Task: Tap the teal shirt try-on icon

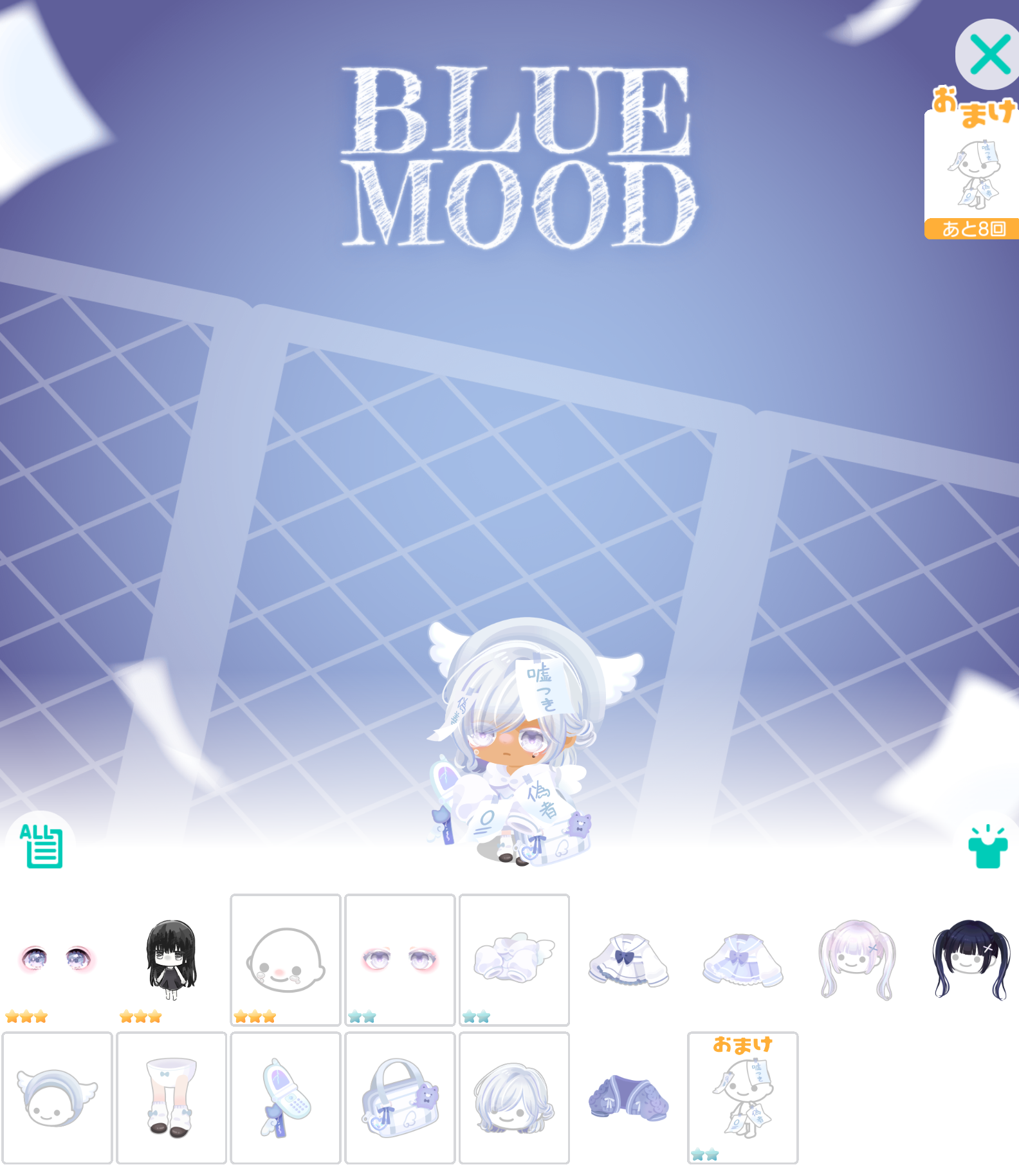Action: point(987,847)
